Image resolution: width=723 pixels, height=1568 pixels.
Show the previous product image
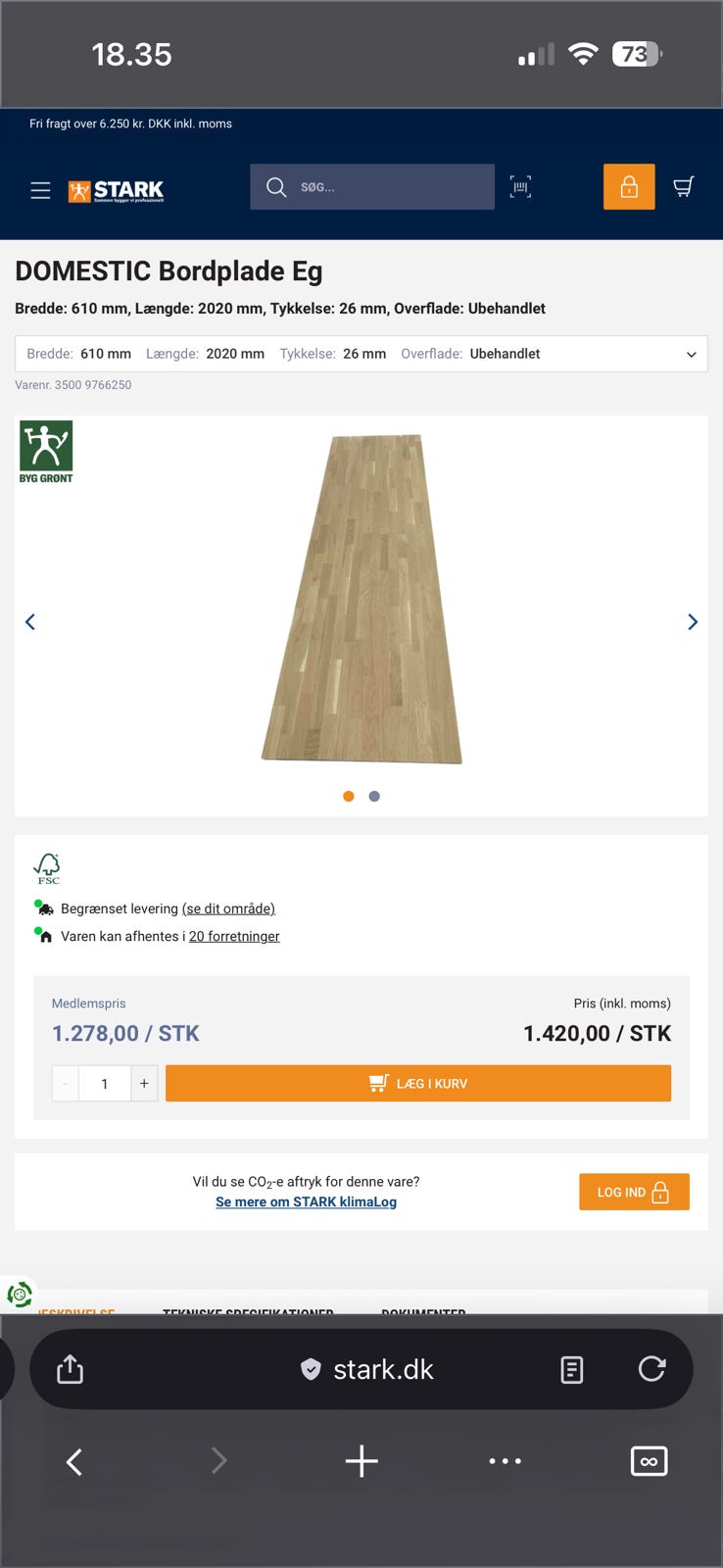point(30,622)
